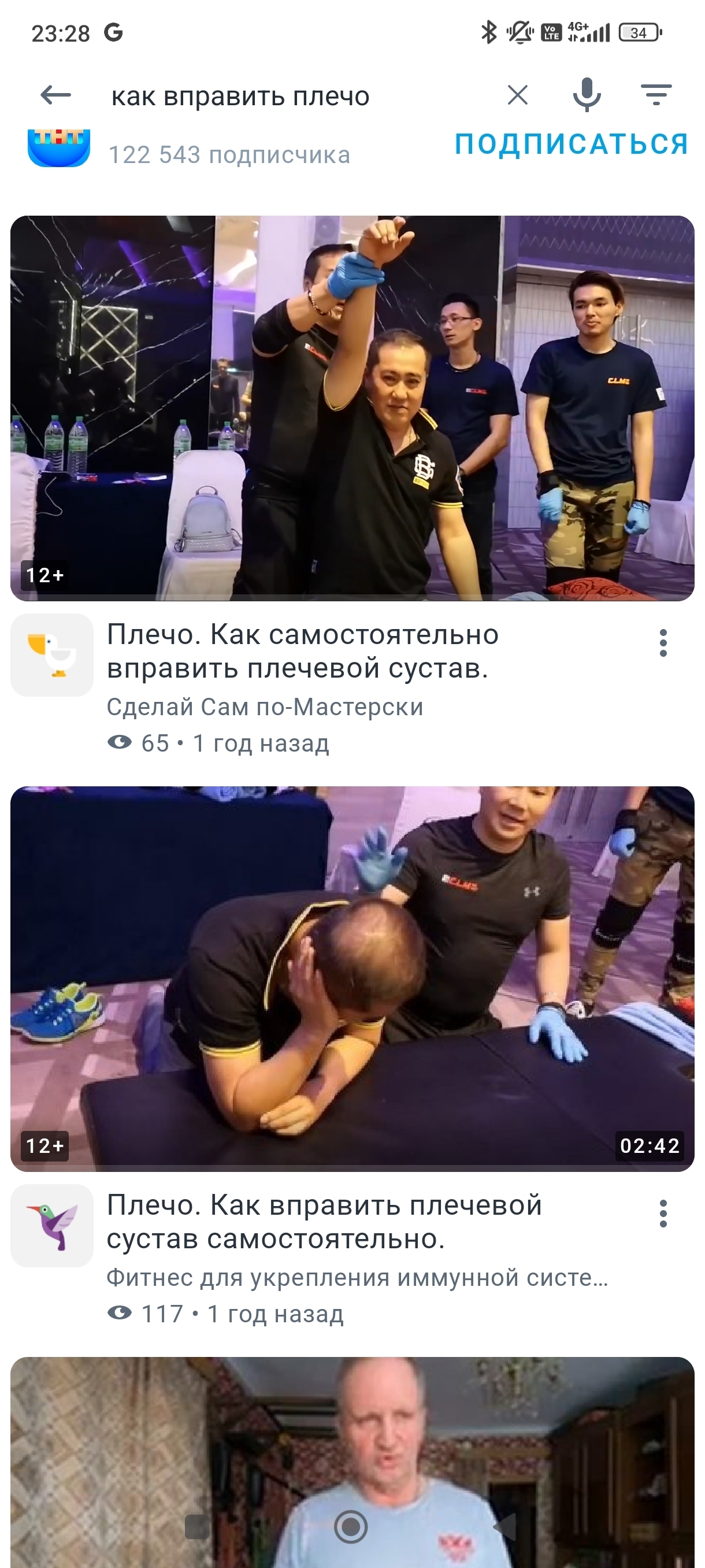Open video titled Как самостоятельно вправить плечевой сустав
Viewport: 705px width, 1568px height.
(x=302, y=650)
